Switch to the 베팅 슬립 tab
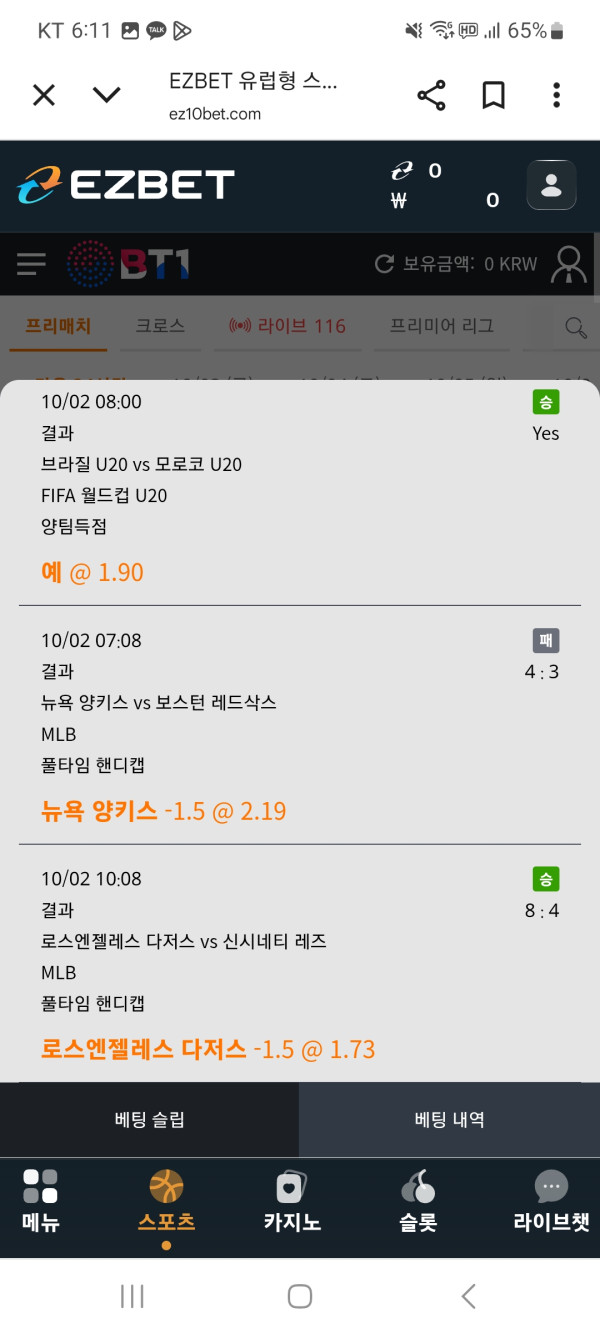This screenshot has width=600, height=1333. click(x=149, y=1119)
